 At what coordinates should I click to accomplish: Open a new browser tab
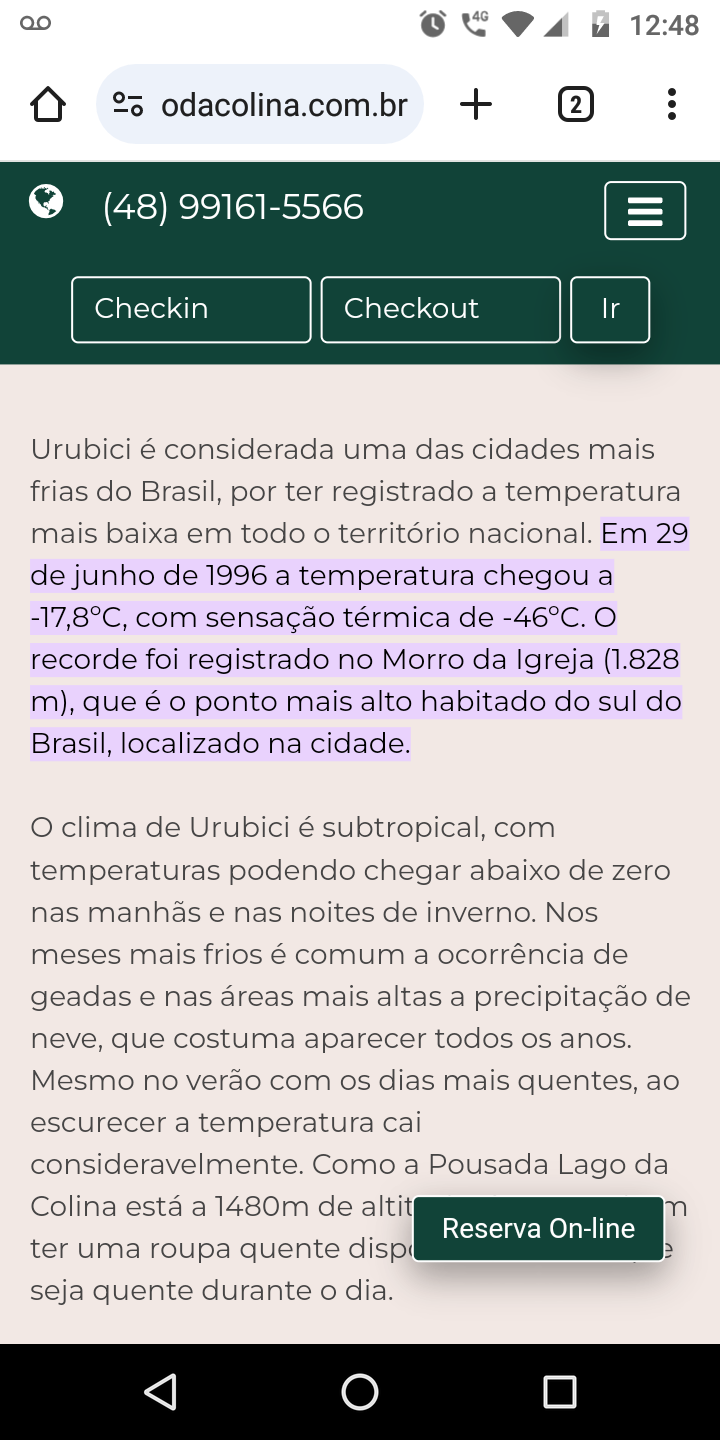[x=476, y=104]
